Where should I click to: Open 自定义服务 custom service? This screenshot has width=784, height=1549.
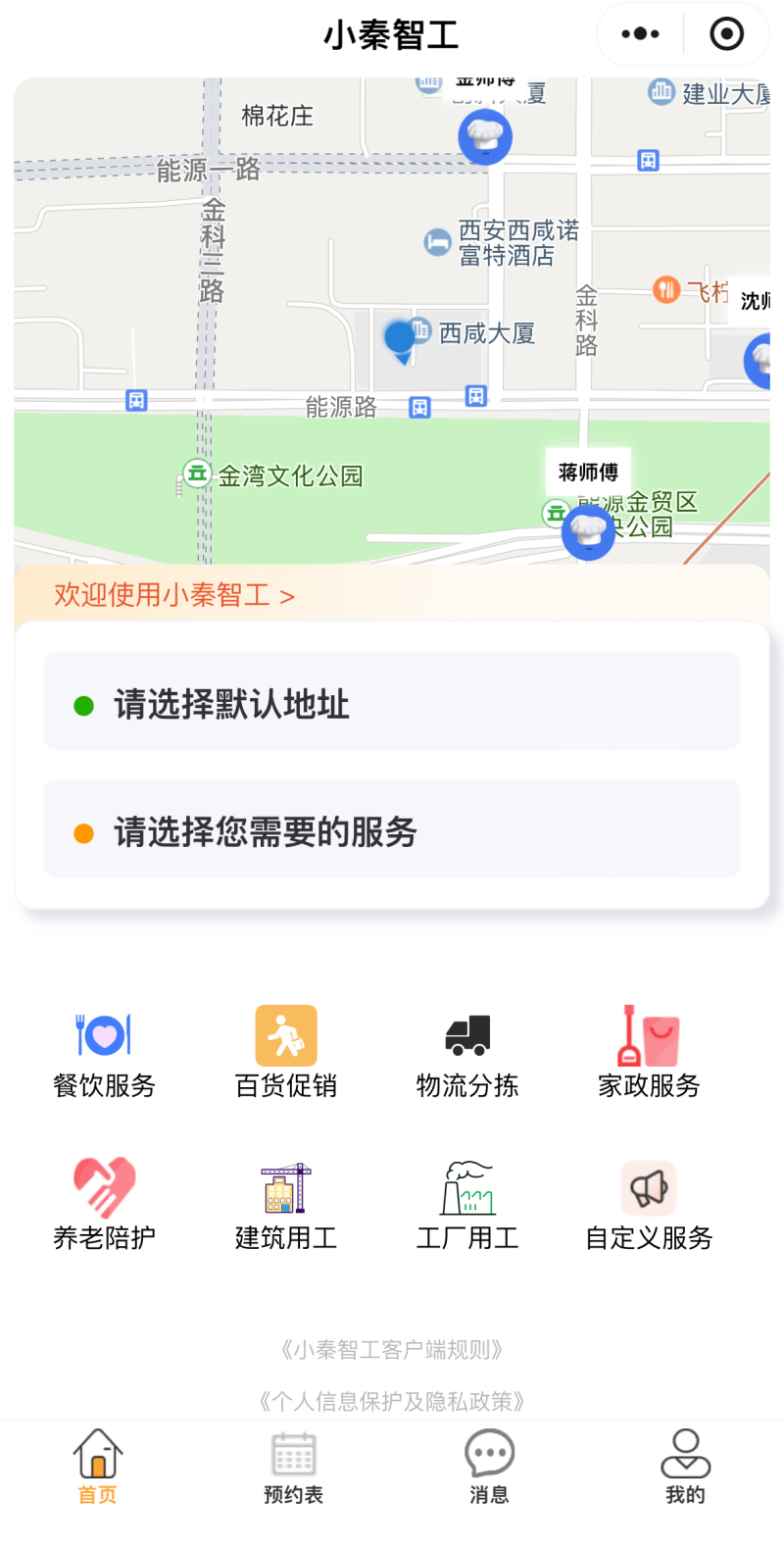coord(649,1204)
